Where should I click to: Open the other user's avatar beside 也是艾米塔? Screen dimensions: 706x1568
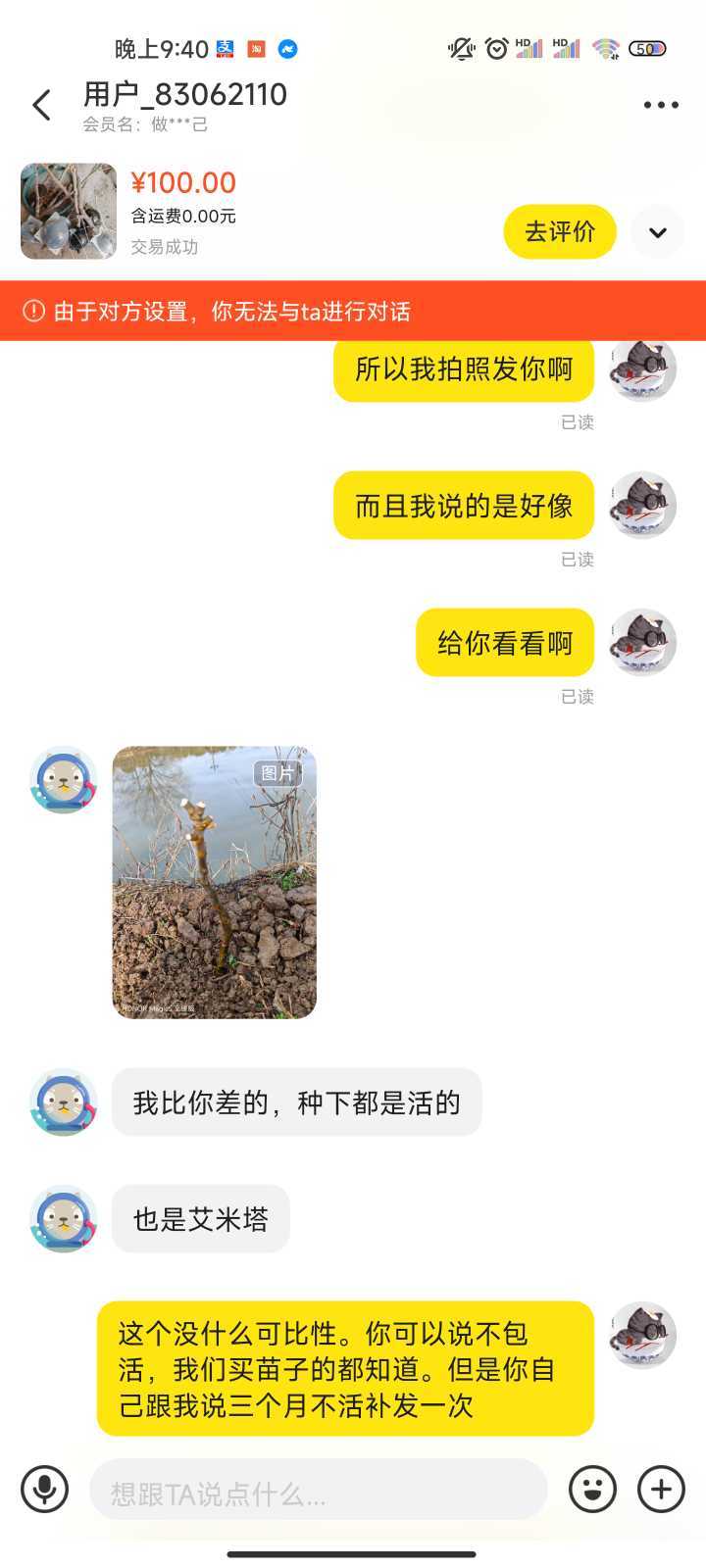click(x=64, y=1219)
